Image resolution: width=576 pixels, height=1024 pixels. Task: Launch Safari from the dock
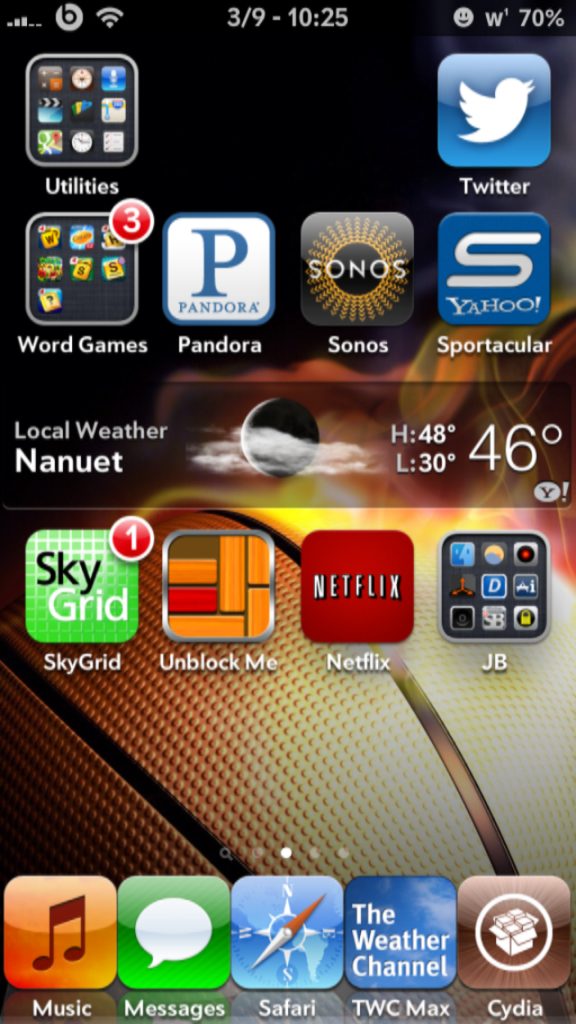point(287,933)
